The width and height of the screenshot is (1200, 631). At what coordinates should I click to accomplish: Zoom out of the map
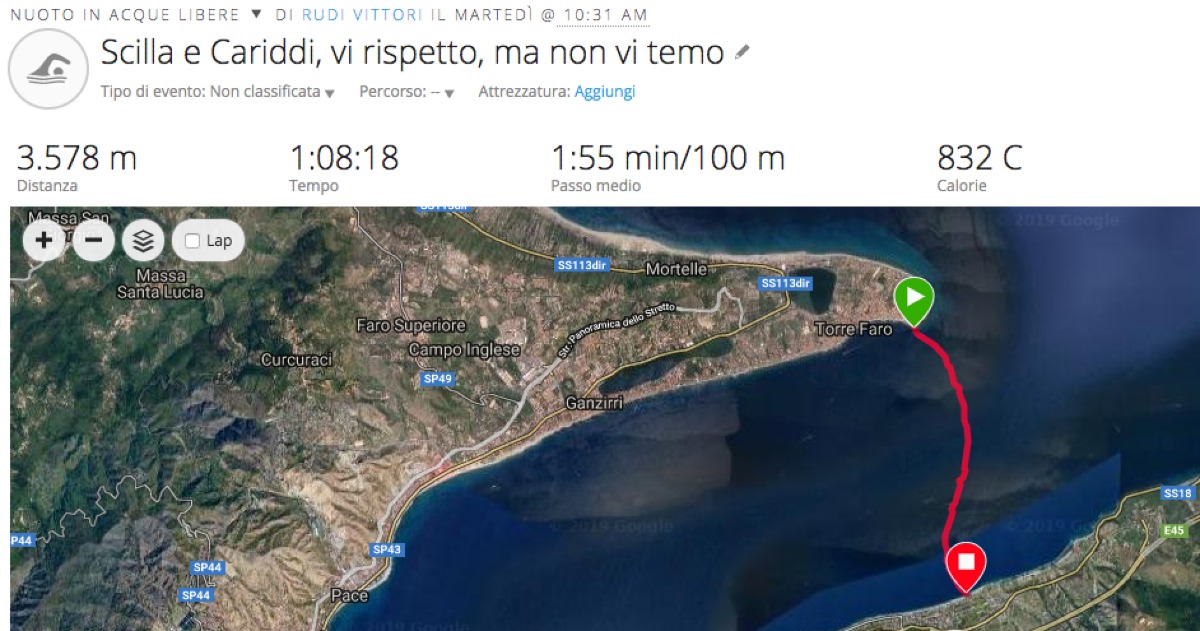(93, 241)
